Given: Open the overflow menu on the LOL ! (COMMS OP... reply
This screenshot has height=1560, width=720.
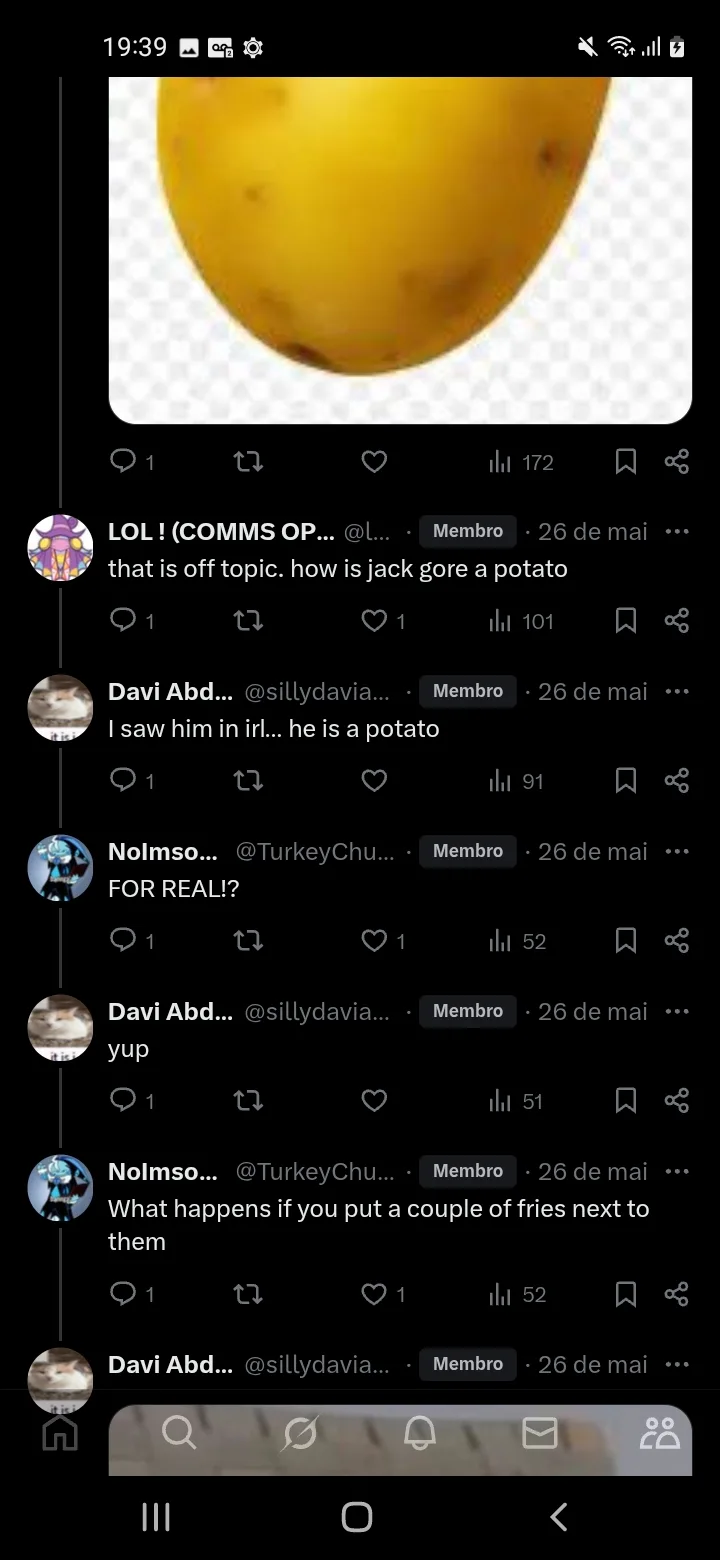Looking at the screenshot, I should tap(677, 531).
